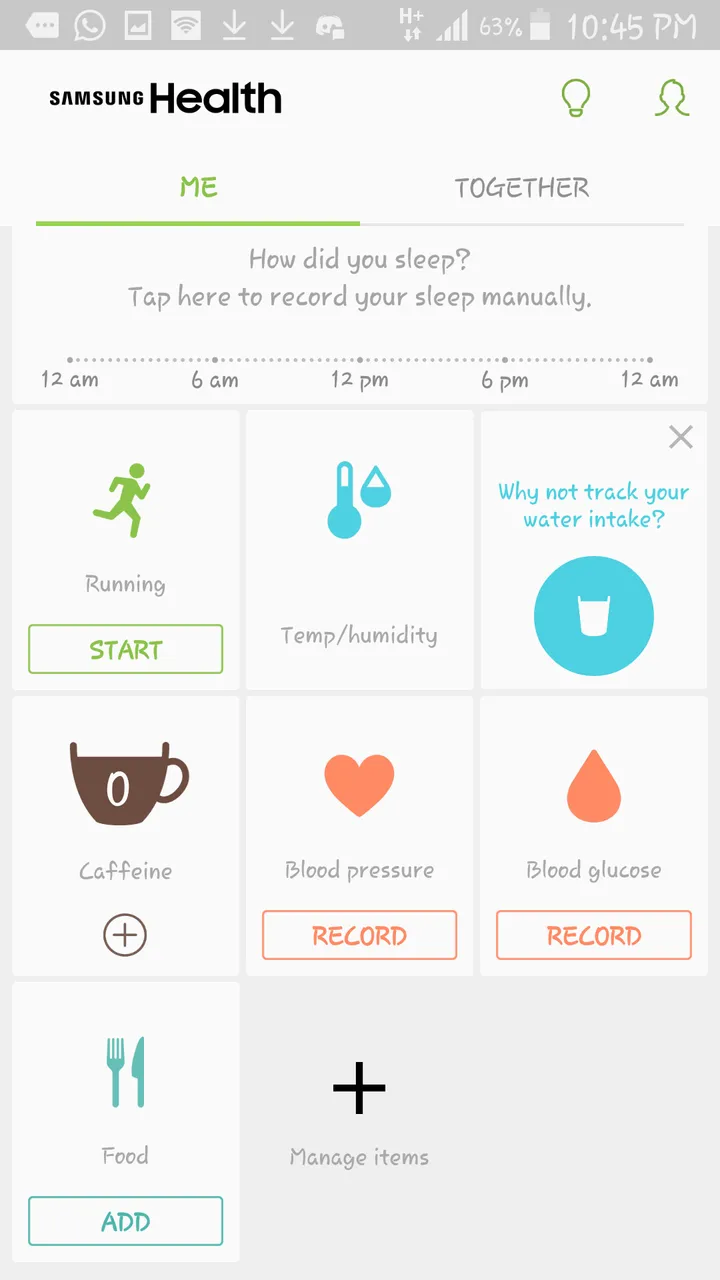This screenshot has width=720, height=1280.
Task: Record blood pressure
Action: [x=359, y=936]
